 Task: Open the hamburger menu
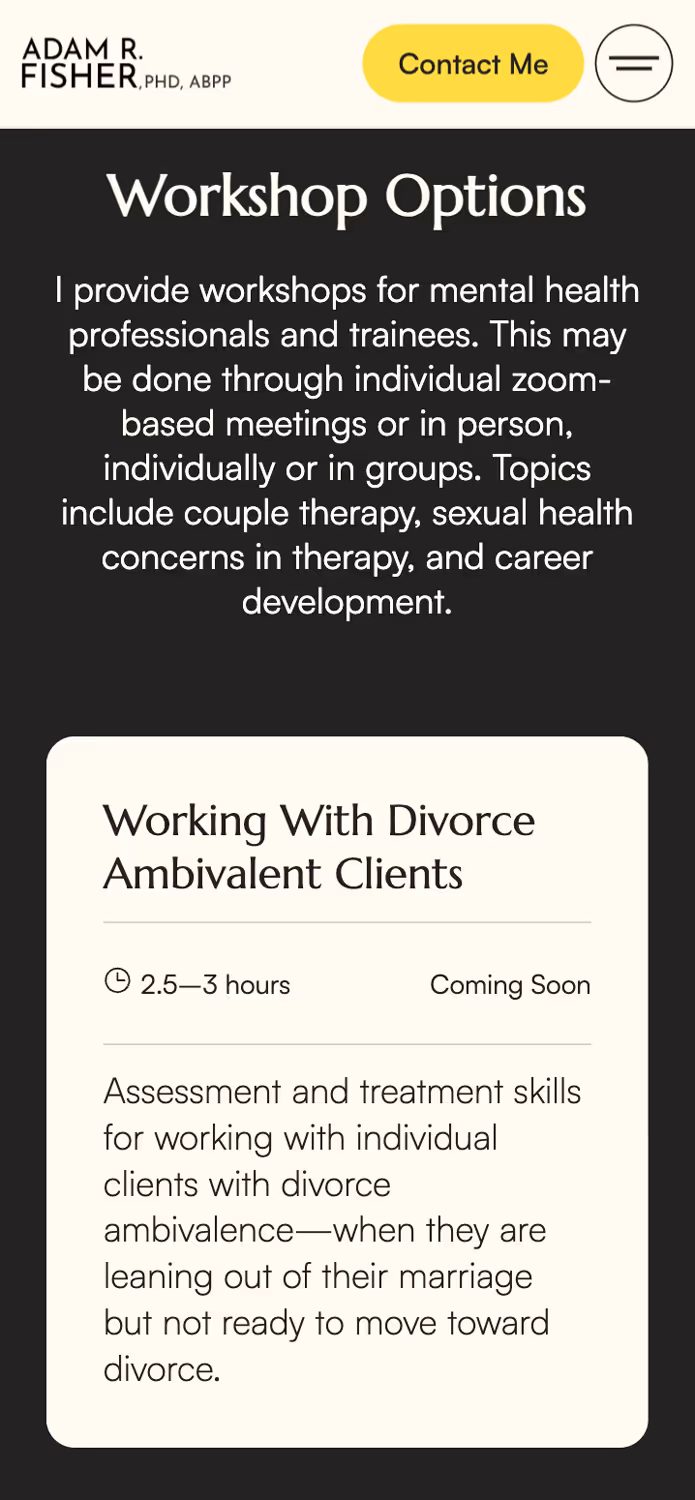pos(633,64)
